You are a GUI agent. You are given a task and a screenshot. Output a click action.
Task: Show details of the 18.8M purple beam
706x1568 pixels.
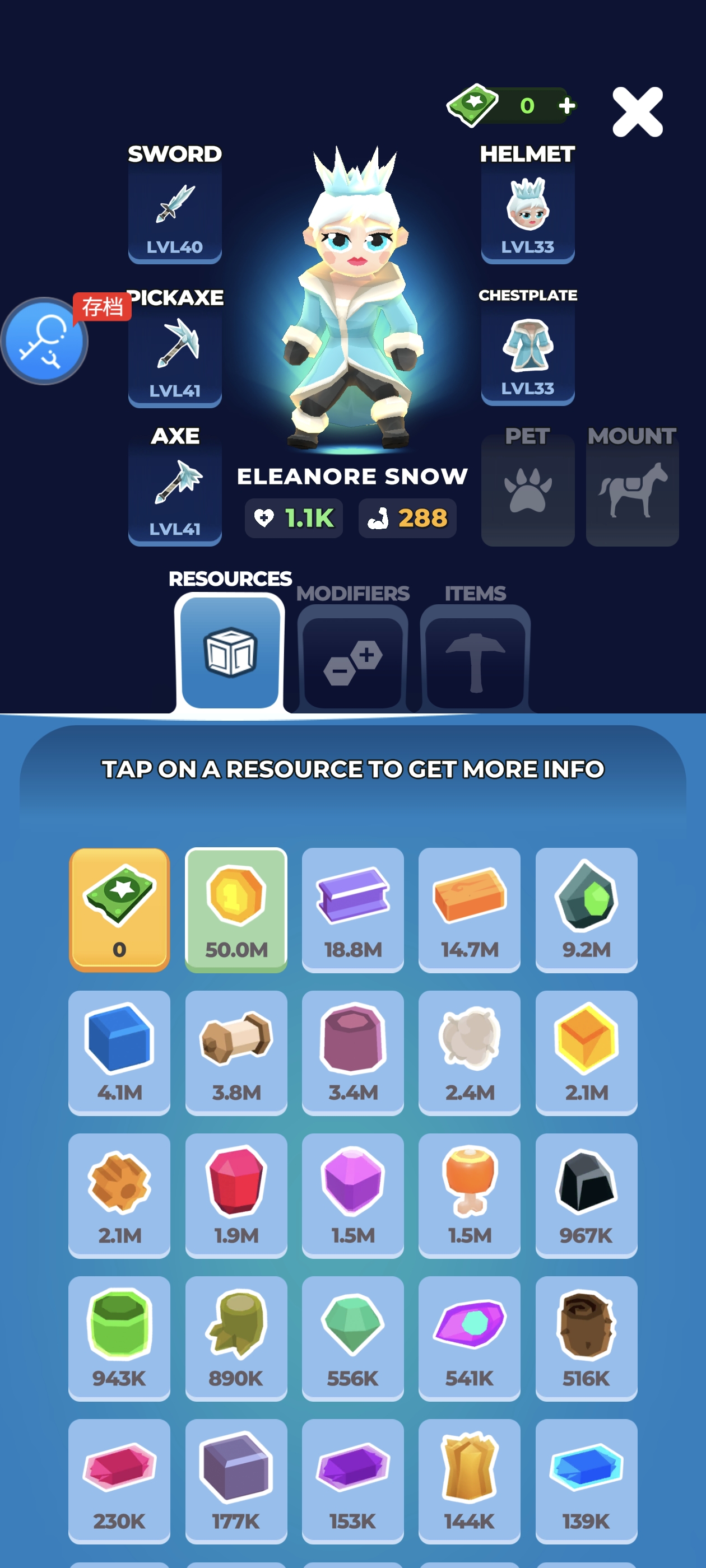point(352,909)
